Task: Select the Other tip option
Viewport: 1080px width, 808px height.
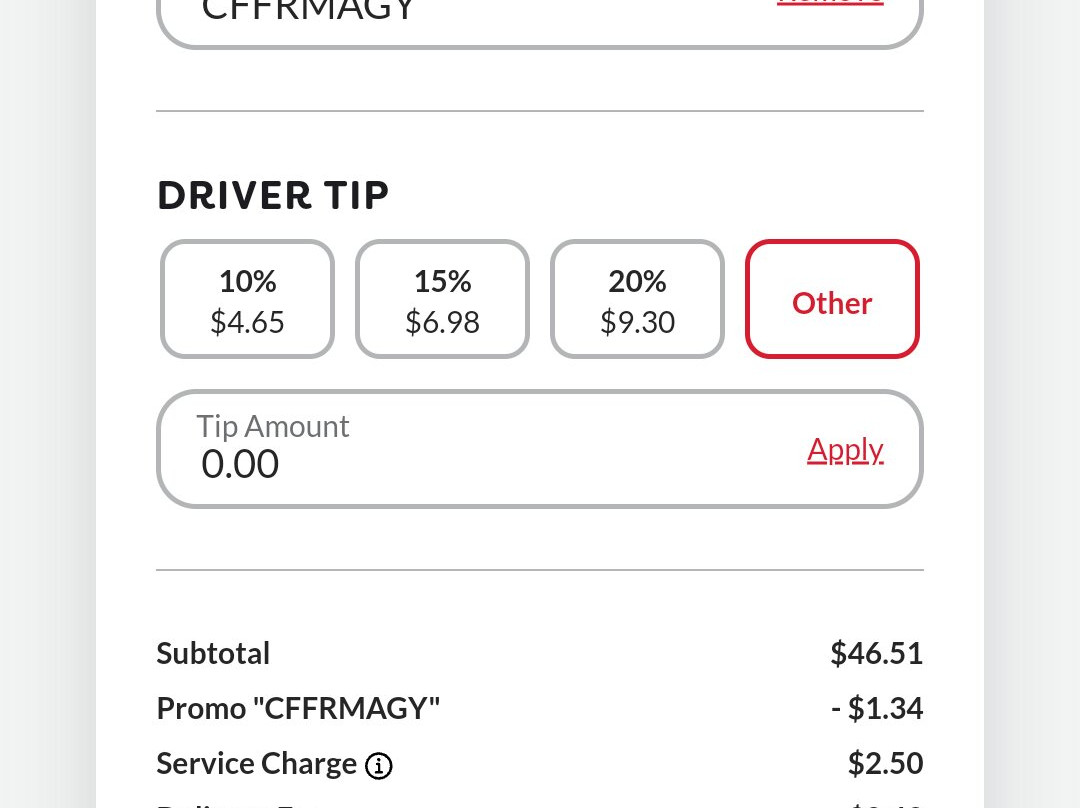Action: pos(832,299)
